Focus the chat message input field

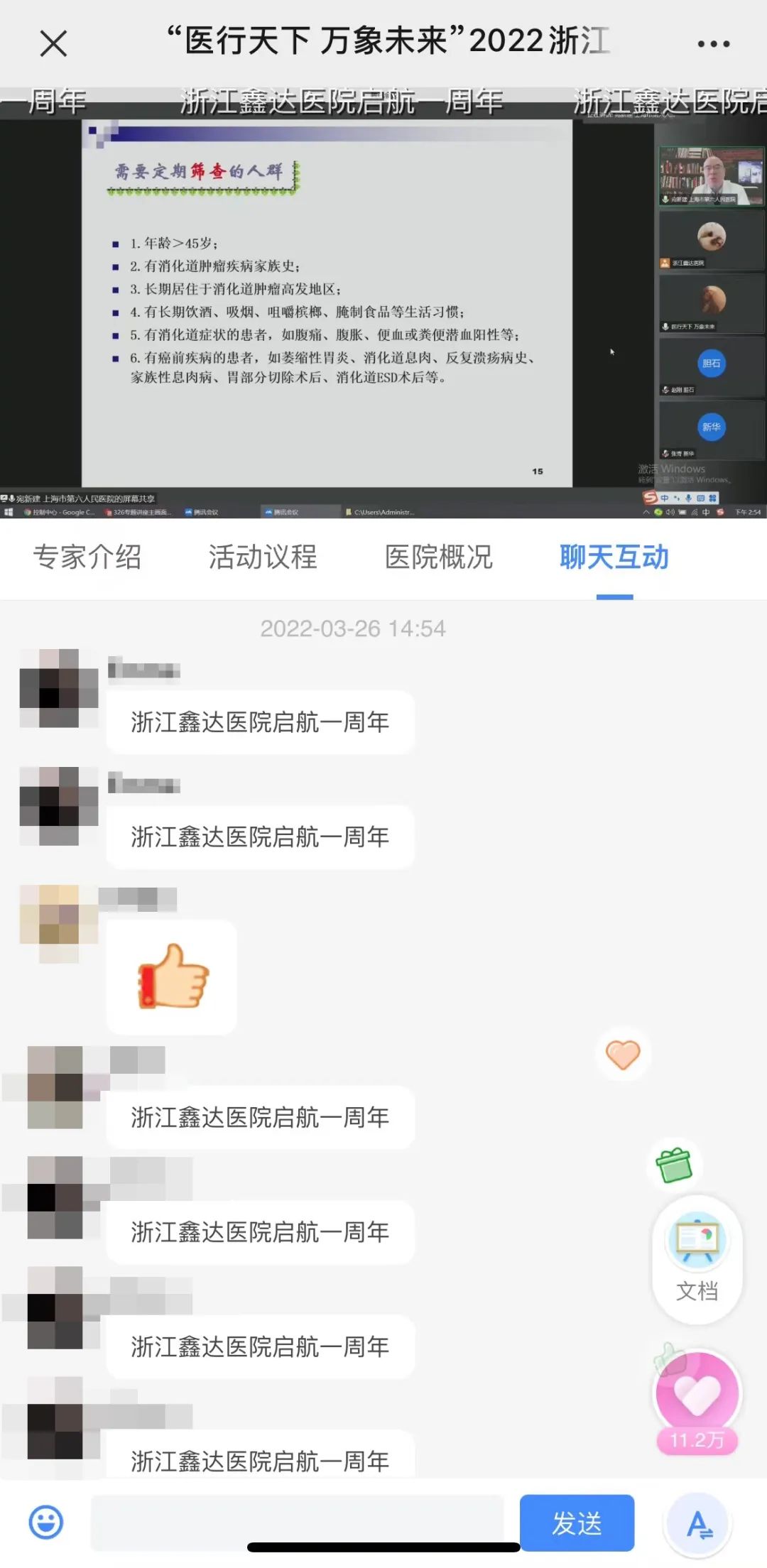click(x=298, y=1523)
